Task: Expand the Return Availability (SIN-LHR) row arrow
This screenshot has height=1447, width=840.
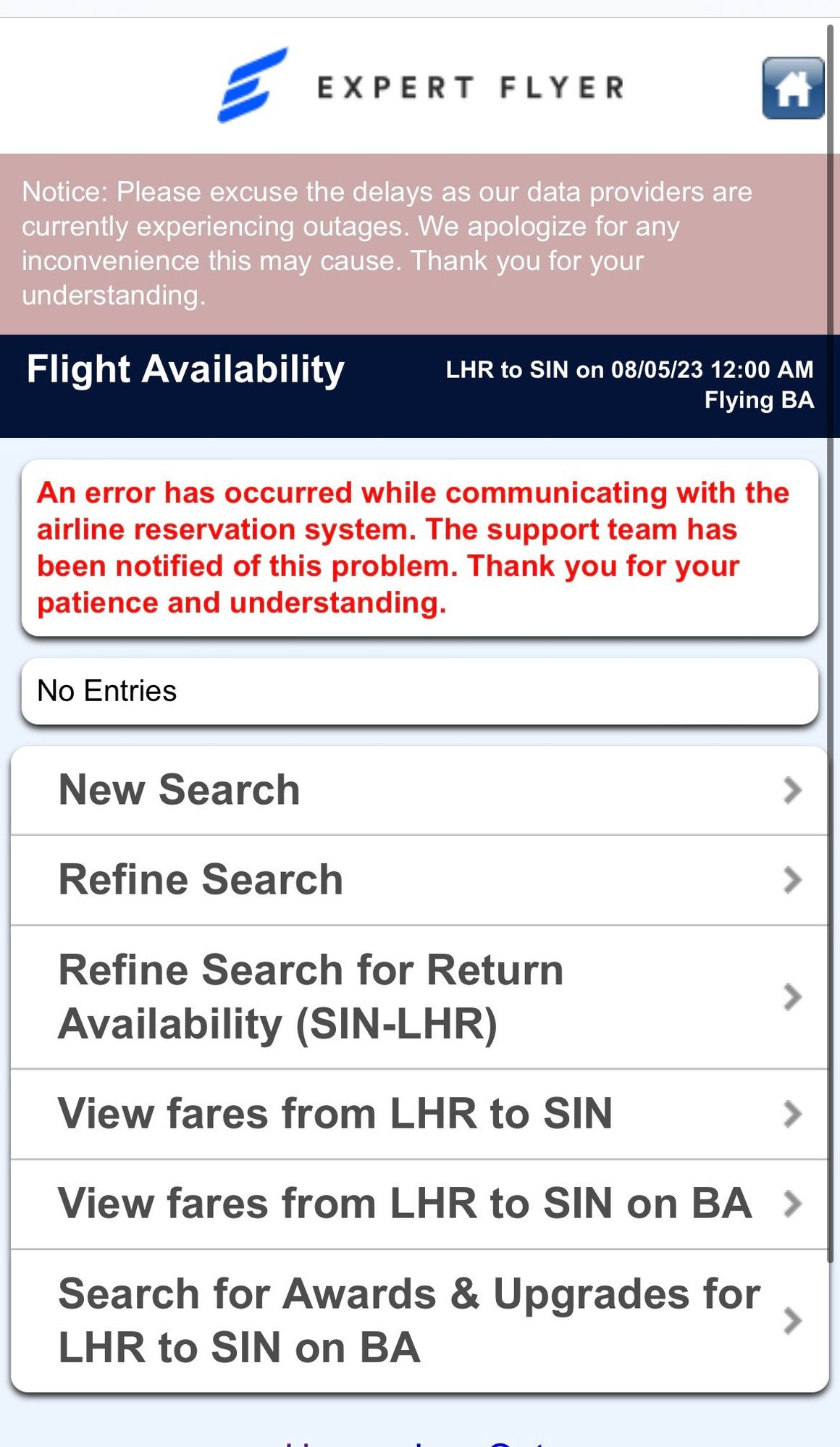Action: [x=793, y=997]
